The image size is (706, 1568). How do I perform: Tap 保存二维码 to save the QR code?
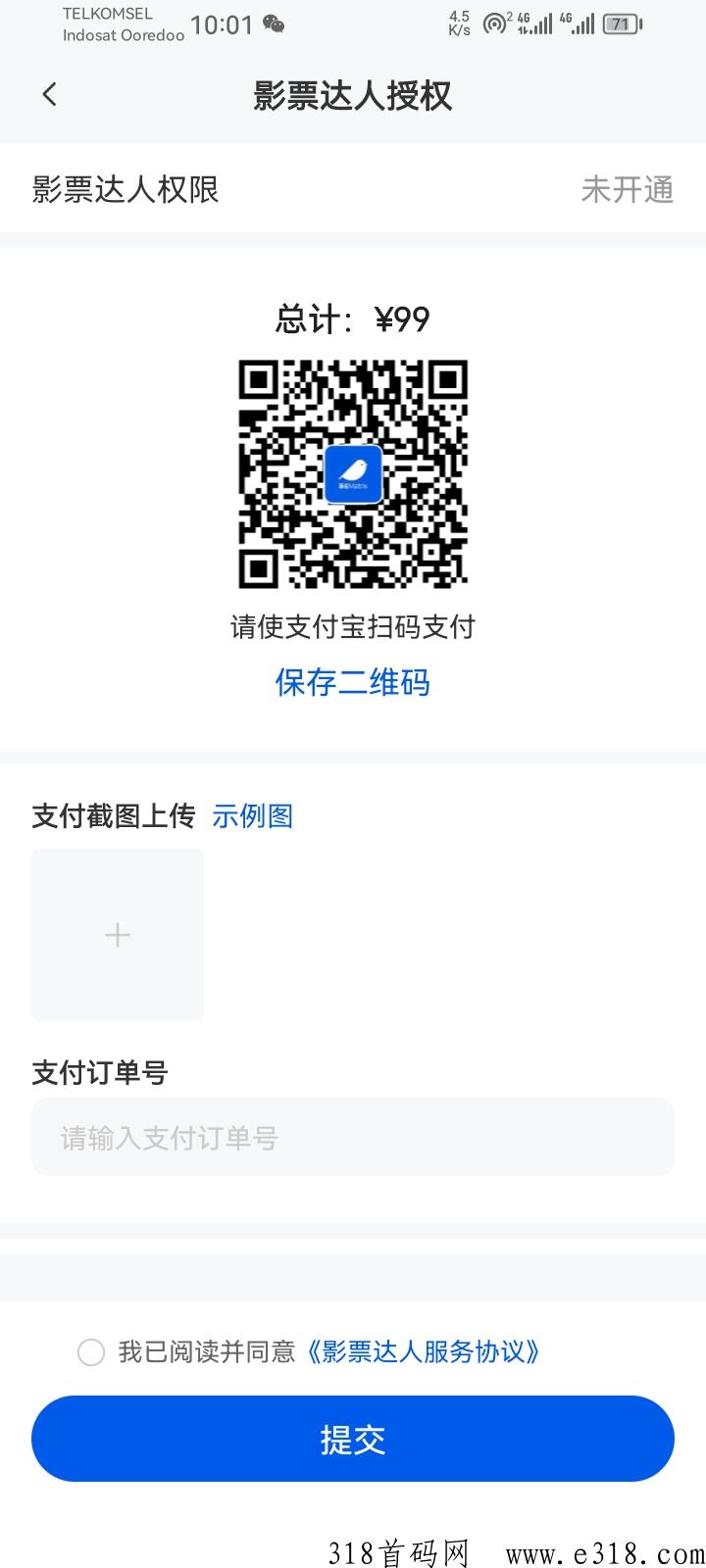point(352,683)
